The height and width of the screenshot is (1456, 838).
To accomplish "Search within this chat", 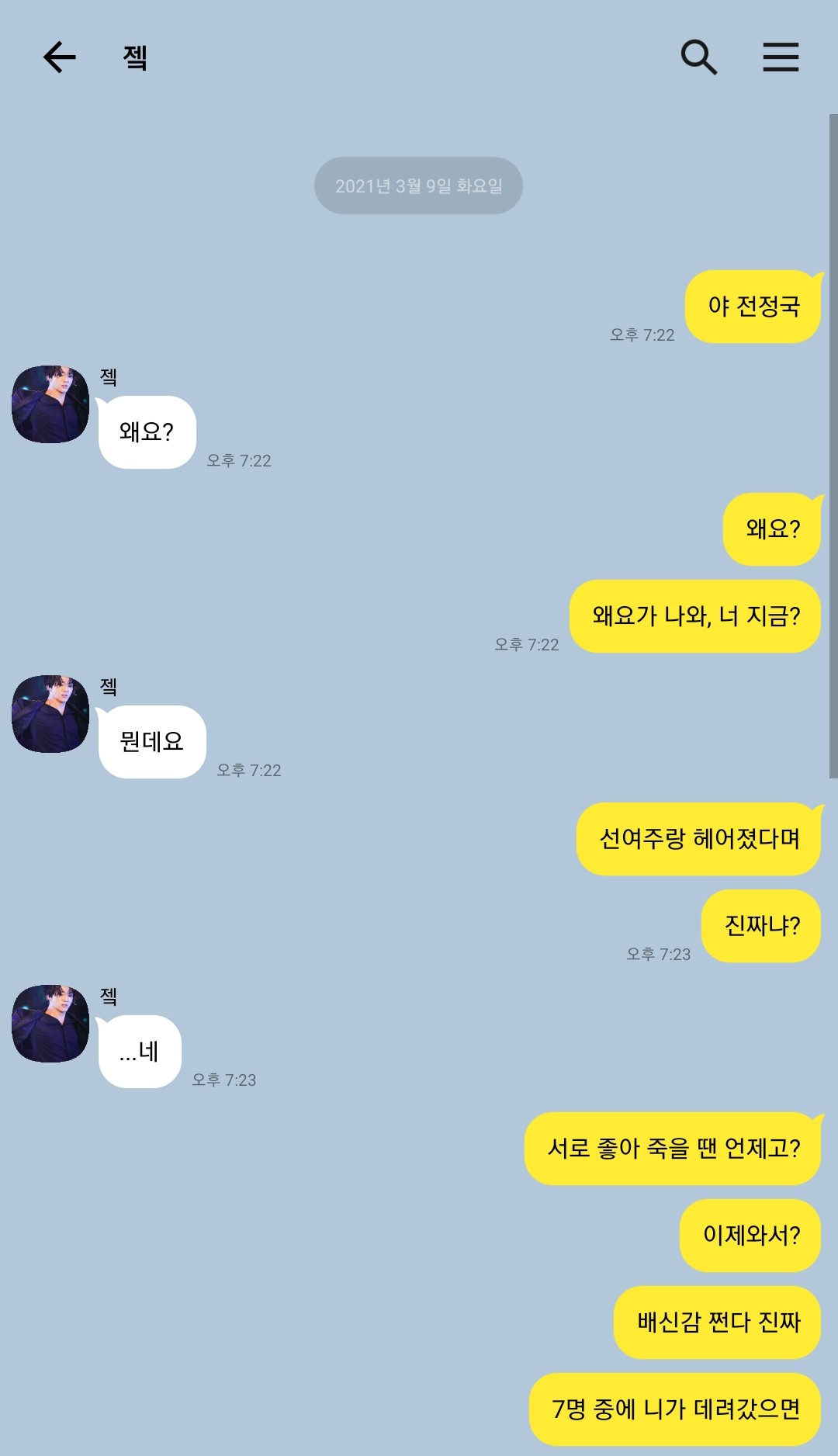I will 698,57.
